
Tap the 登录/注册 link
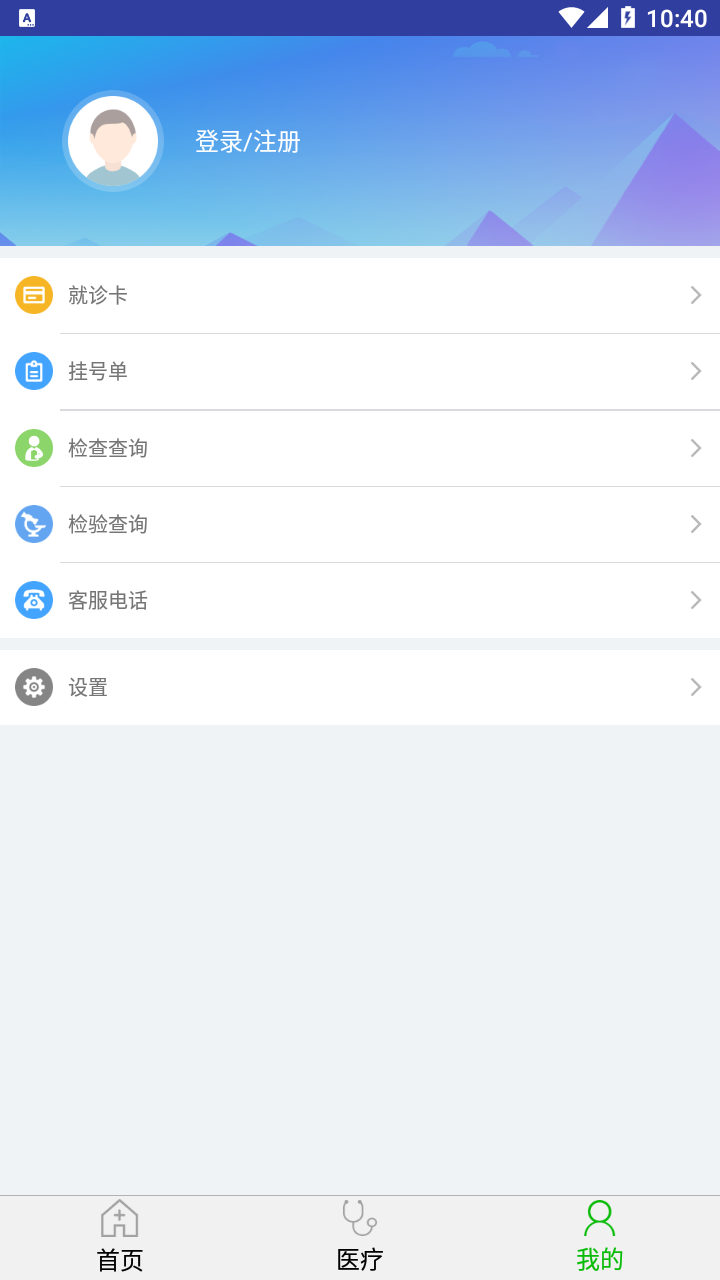click(248, 143)
